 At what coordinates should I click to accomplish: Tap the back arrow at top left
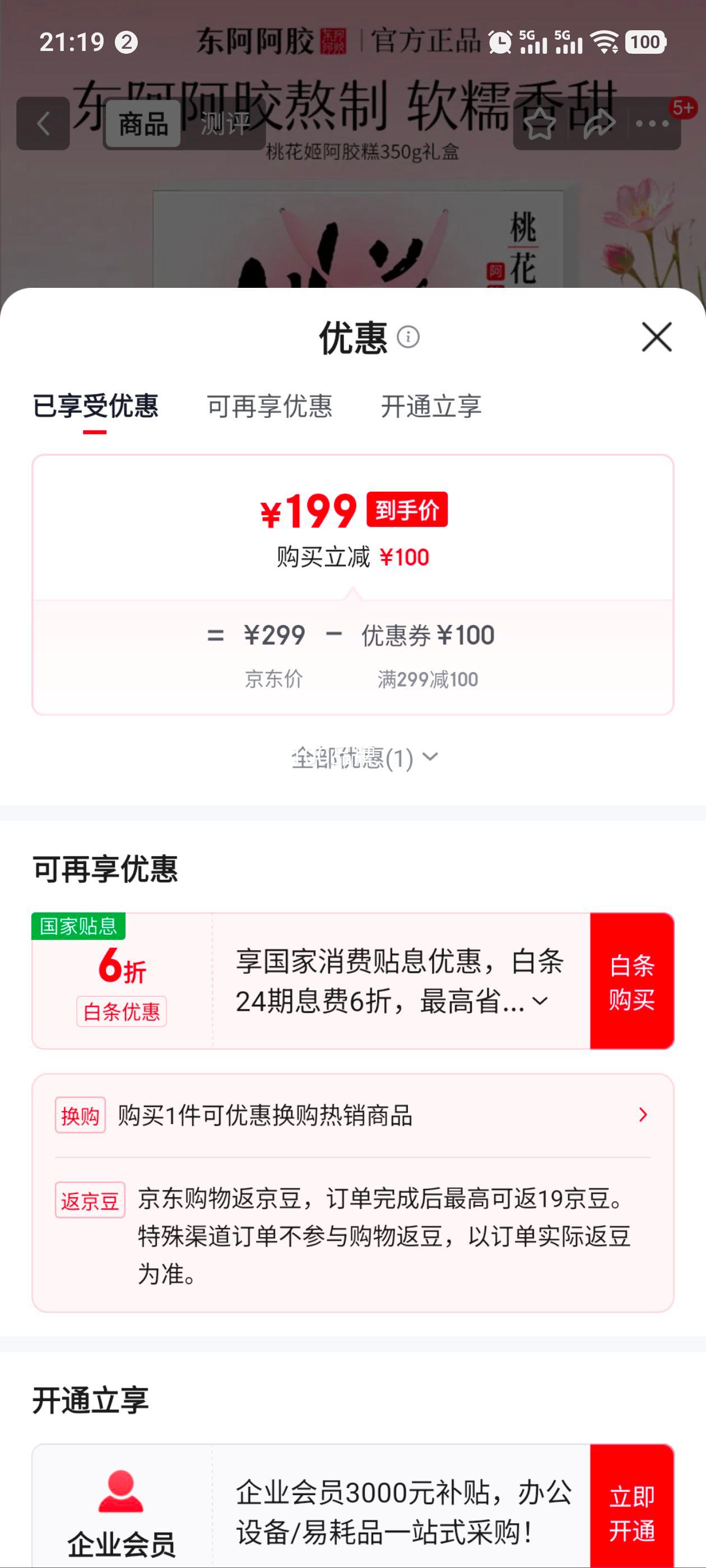pos(43,125)
